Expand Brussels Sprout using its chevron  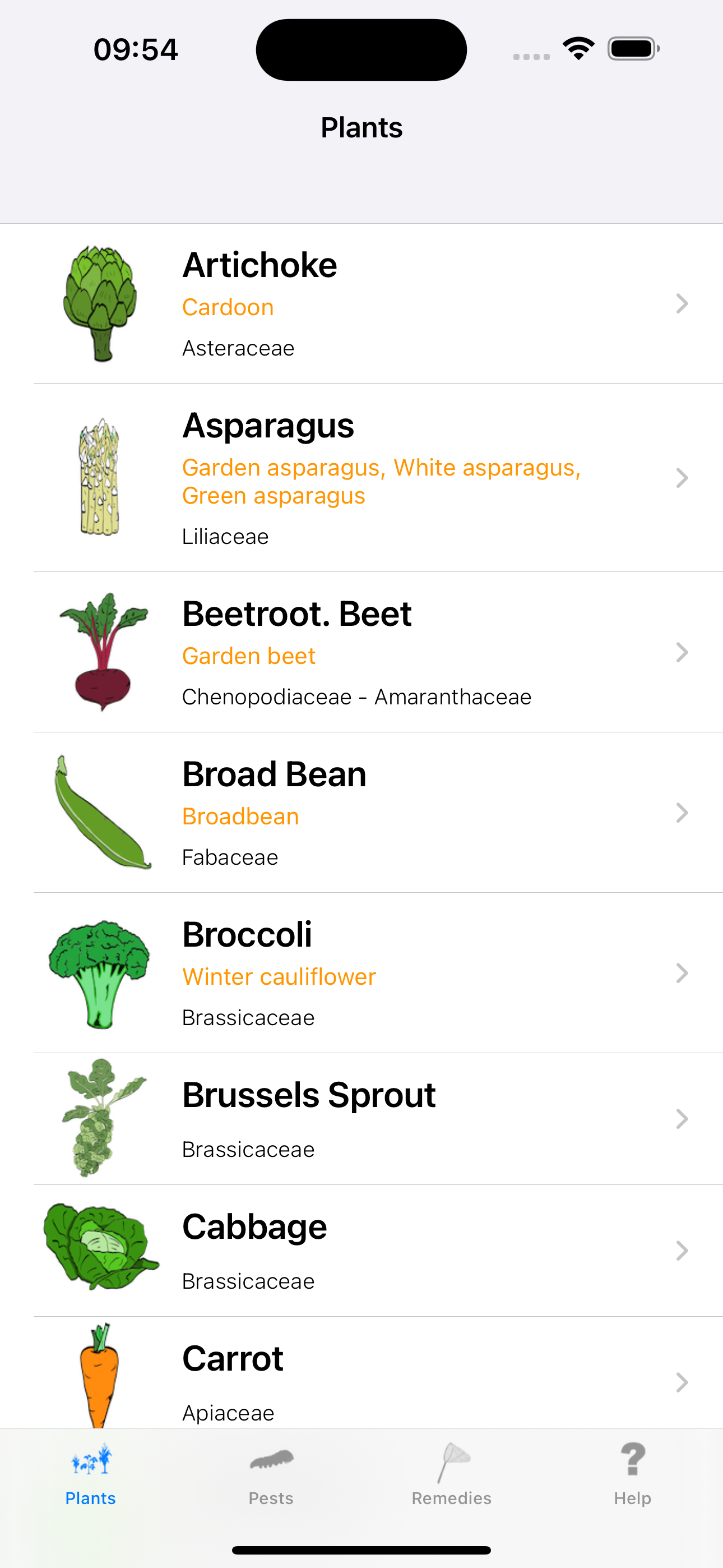(682, 1118)
